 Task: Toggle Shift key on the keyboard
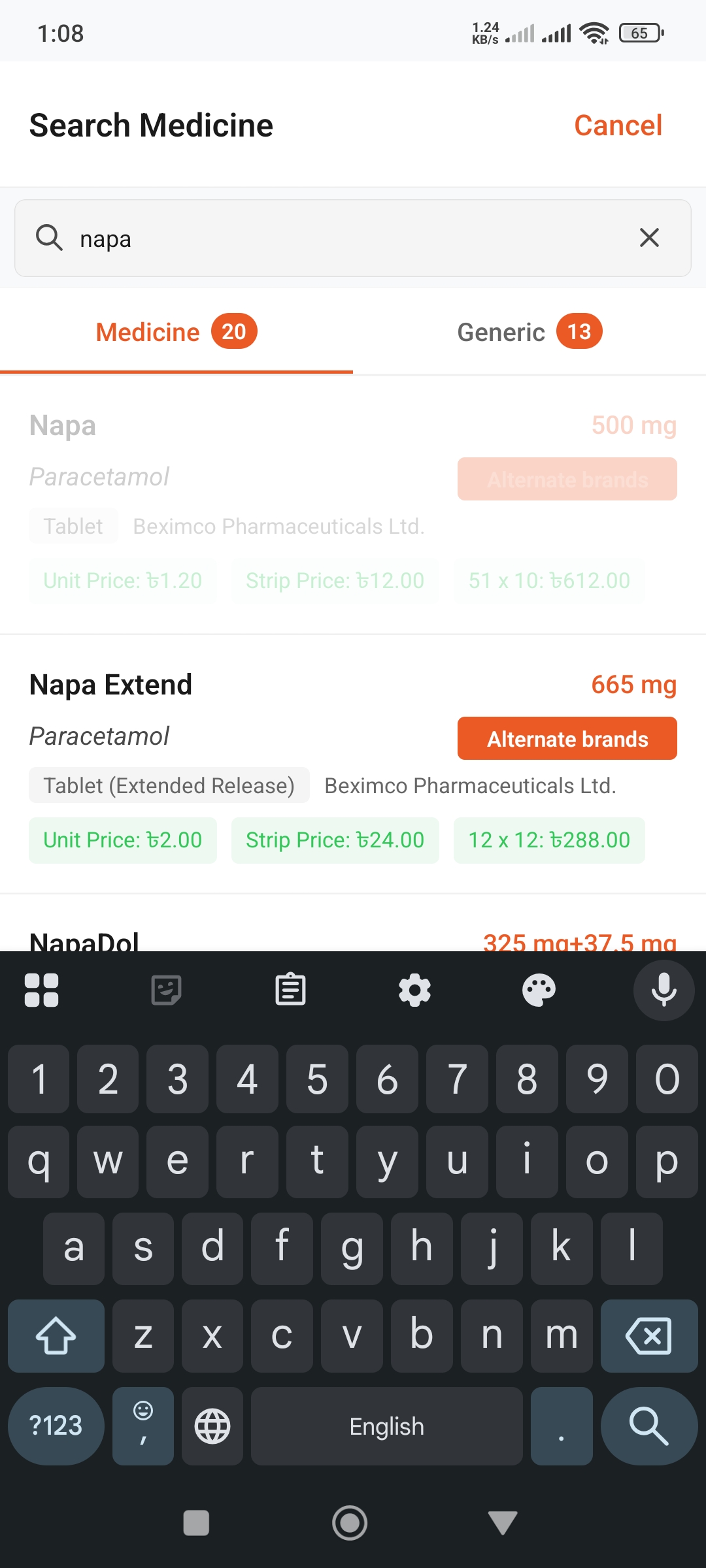[x=56, y=1336]
